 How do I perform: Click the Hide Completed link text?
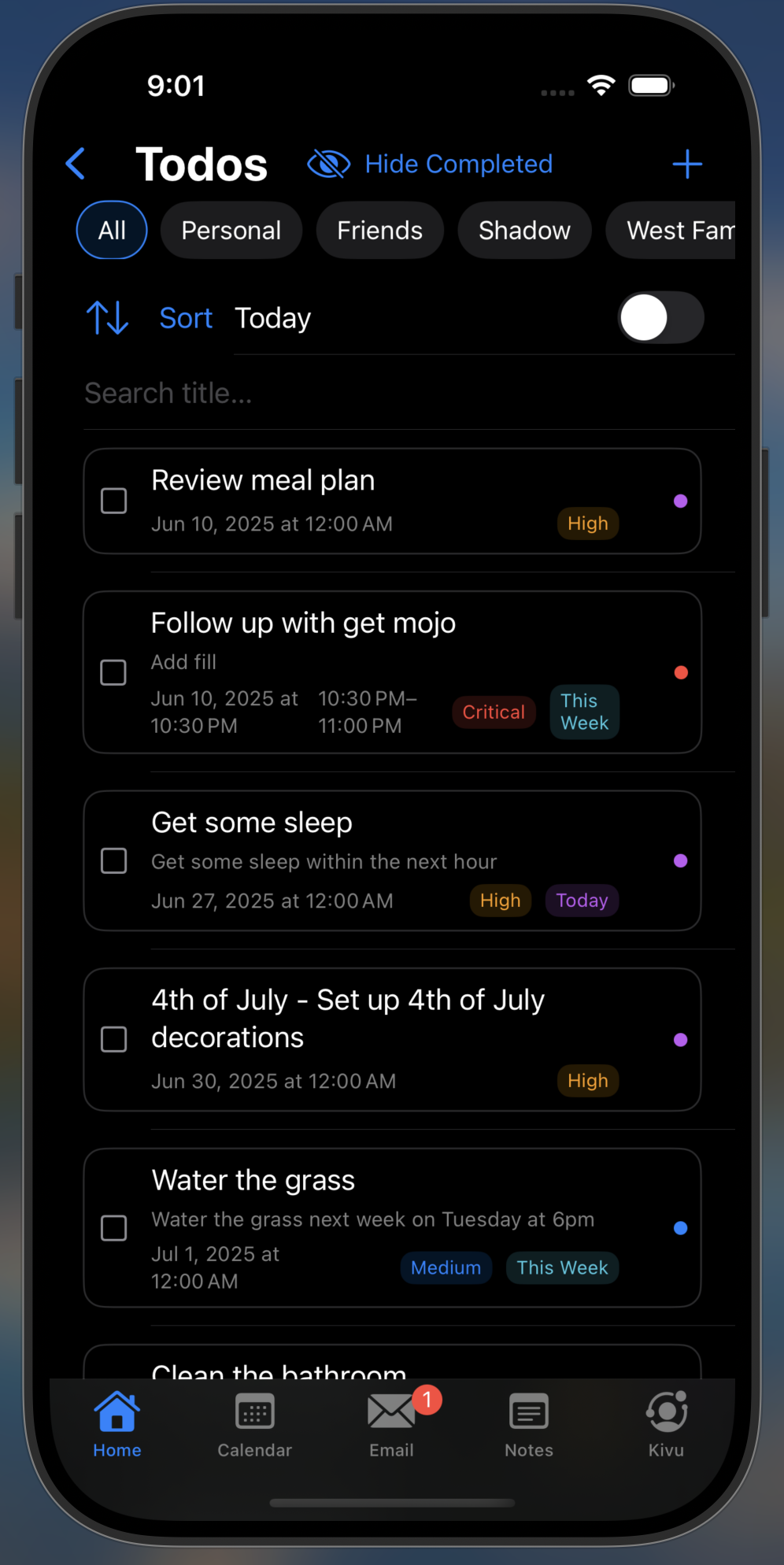tap(458, 164)
